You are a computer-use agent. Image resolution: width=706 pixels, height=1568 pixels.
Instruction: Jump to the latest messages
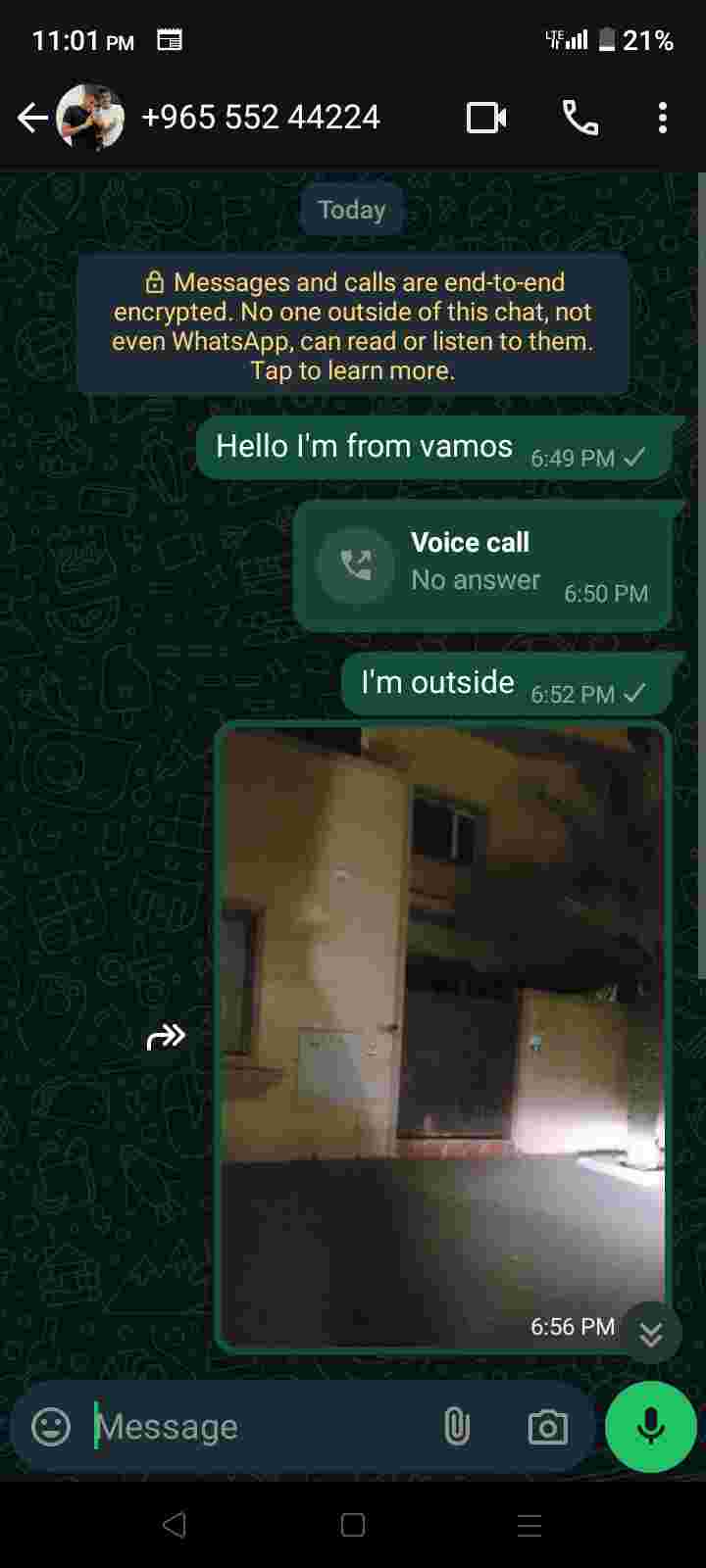(x=651, y=1333)
